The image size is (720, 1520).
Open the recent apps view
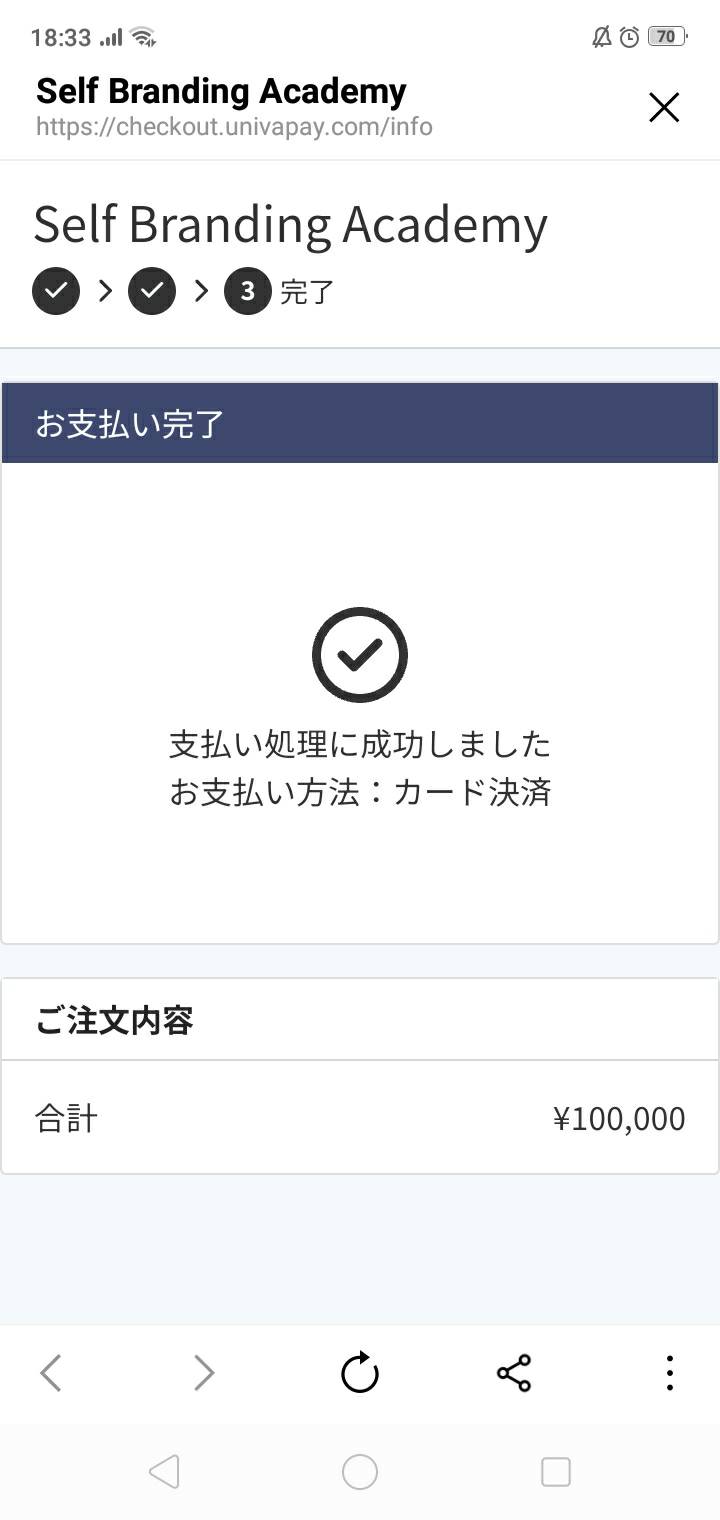(x=555, y=1472)
